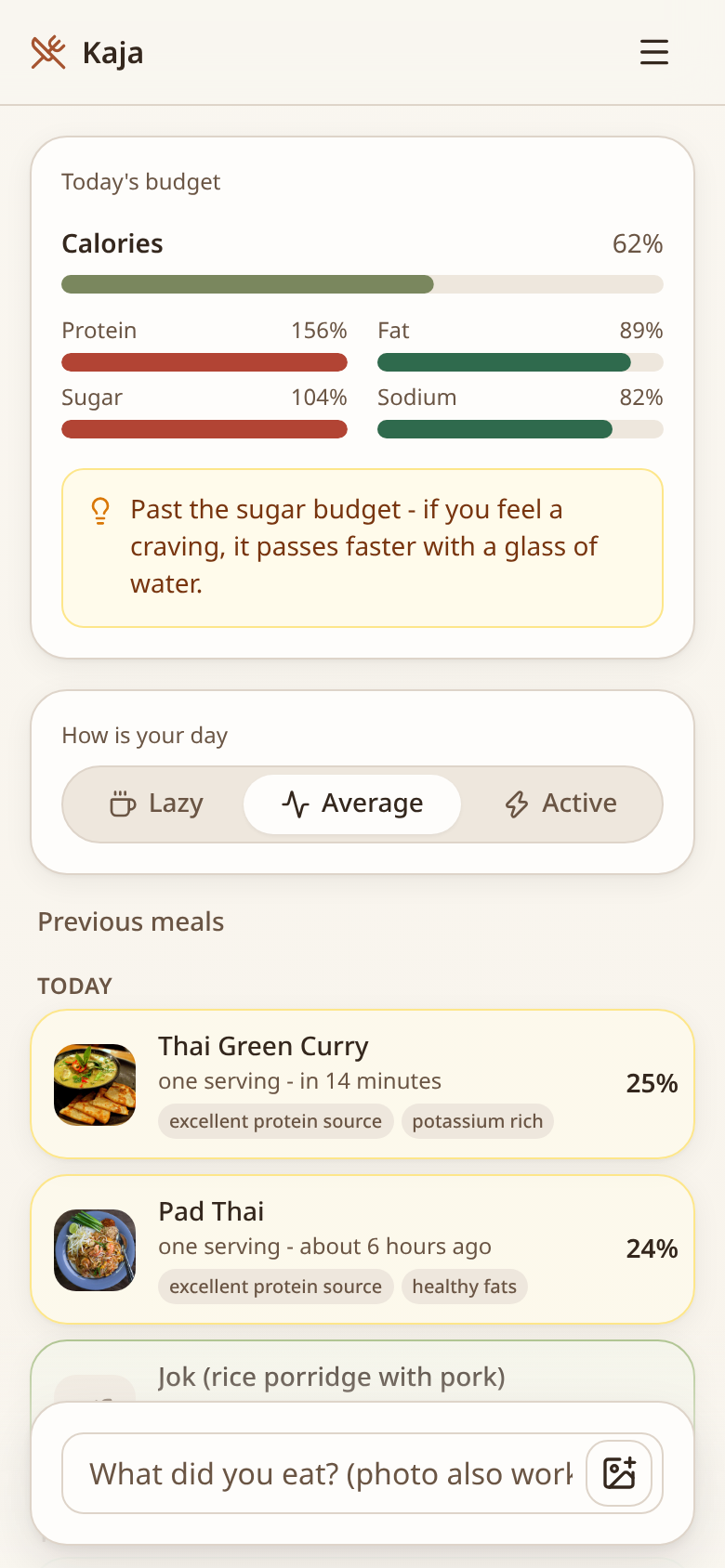Viewport: 725px width, 1568px height.
Task: Select the Average day option
Action: coord(352,804)
